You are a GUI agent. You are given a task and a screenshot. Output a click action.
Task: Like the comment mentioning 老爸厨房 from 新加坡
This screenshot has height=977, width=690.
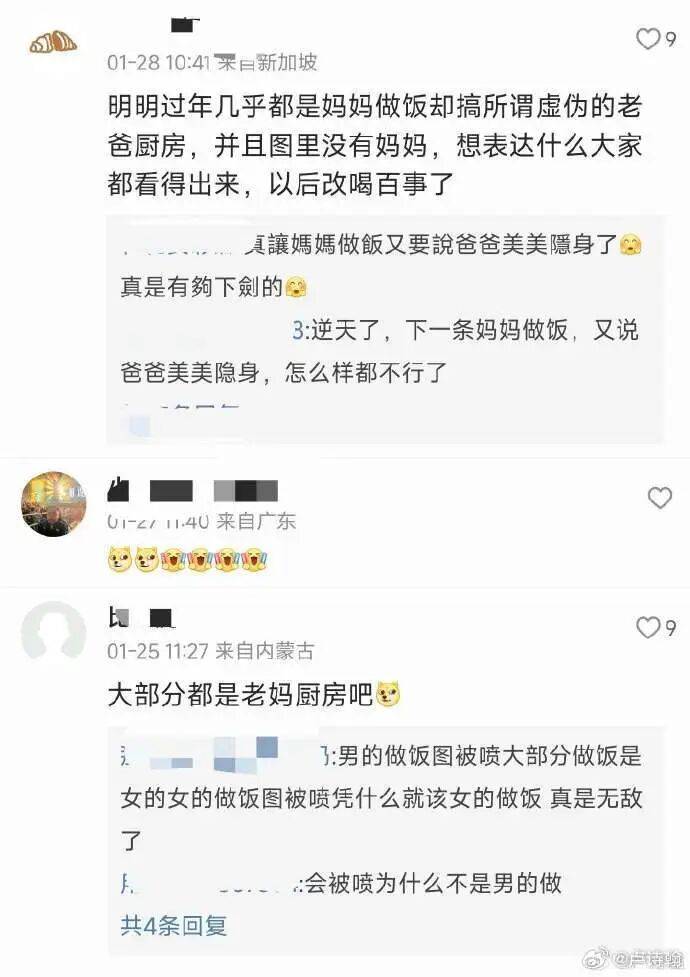[x=649, y=40]
